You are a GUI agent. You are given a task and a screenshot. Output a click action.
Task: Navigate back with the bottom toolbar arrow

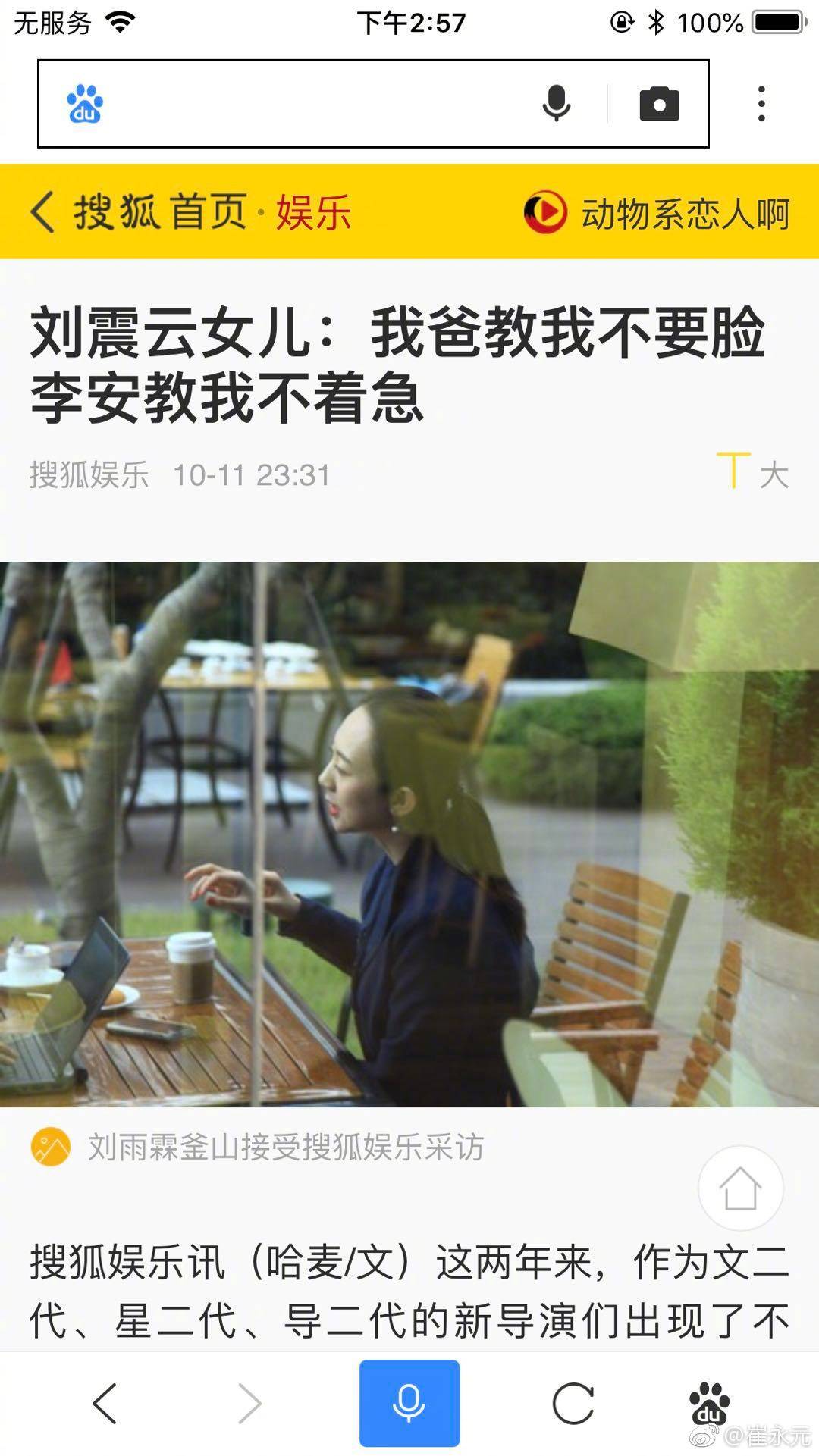[105, 1403]
